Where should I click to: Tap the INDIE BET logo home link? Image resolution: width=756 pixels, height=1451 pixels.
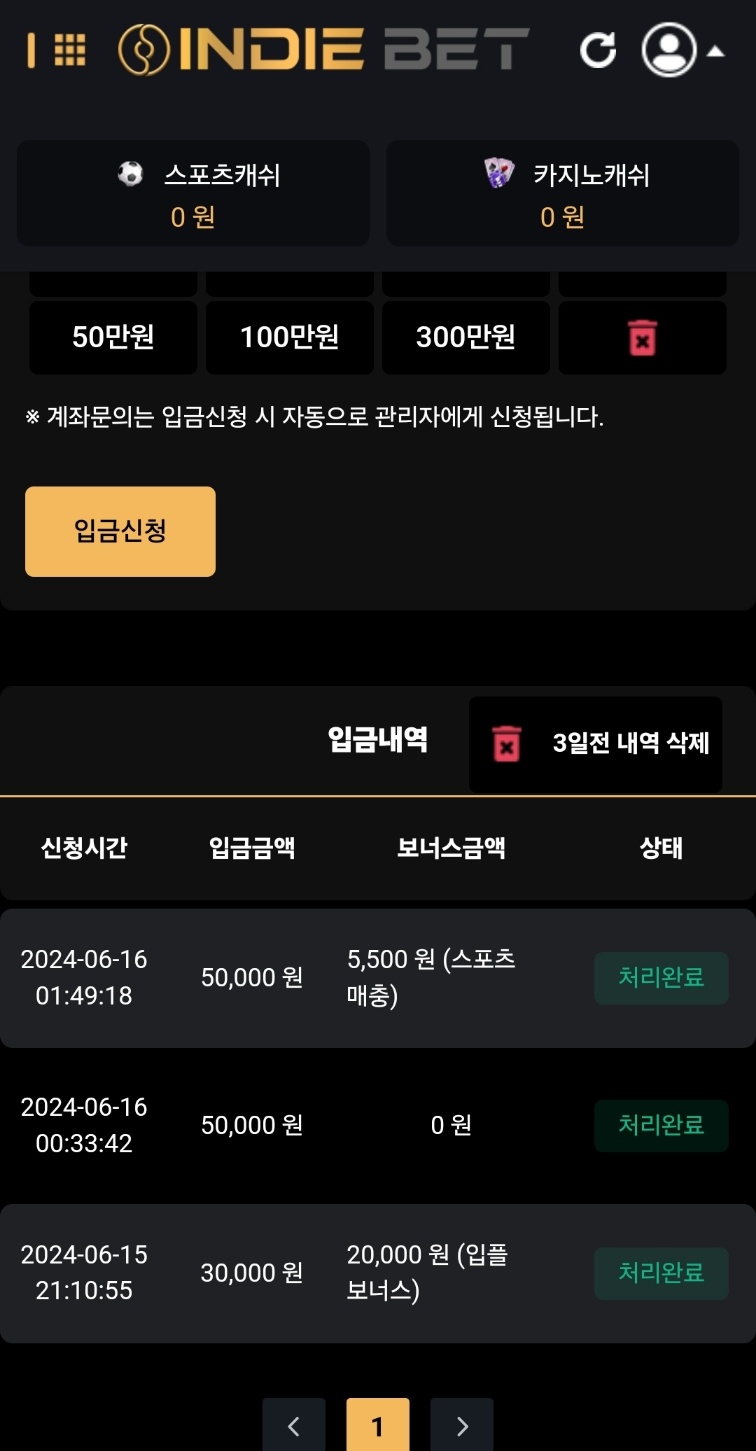324,49
